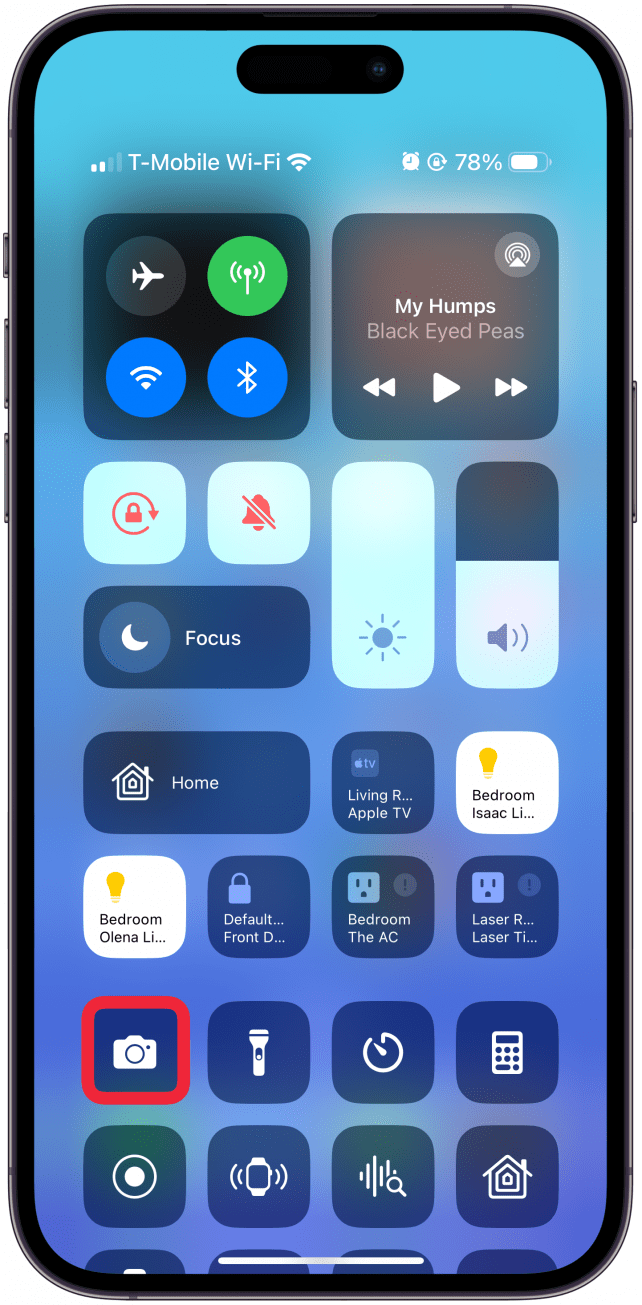Start screen recording
Image resolution: width=642 pixels, height=1305 pixels.
click(134, 1176)
